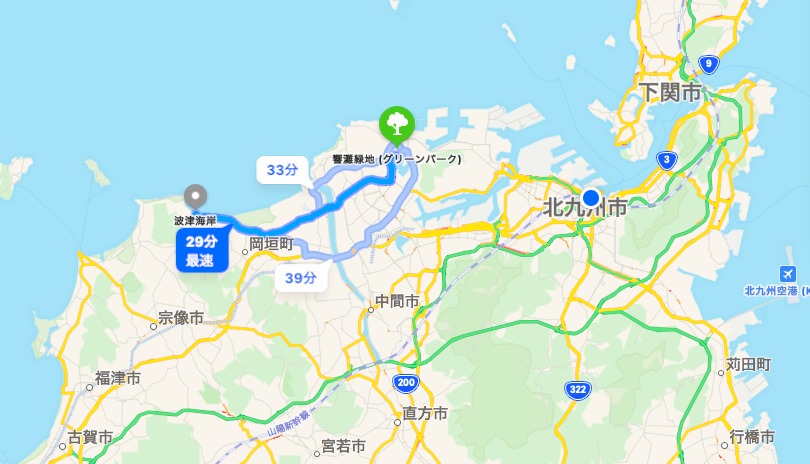Open the 響灘緑地 (グリーンパーク) destination pin
810x464 pixels.
pyautogui.click(x=397, y=125)
